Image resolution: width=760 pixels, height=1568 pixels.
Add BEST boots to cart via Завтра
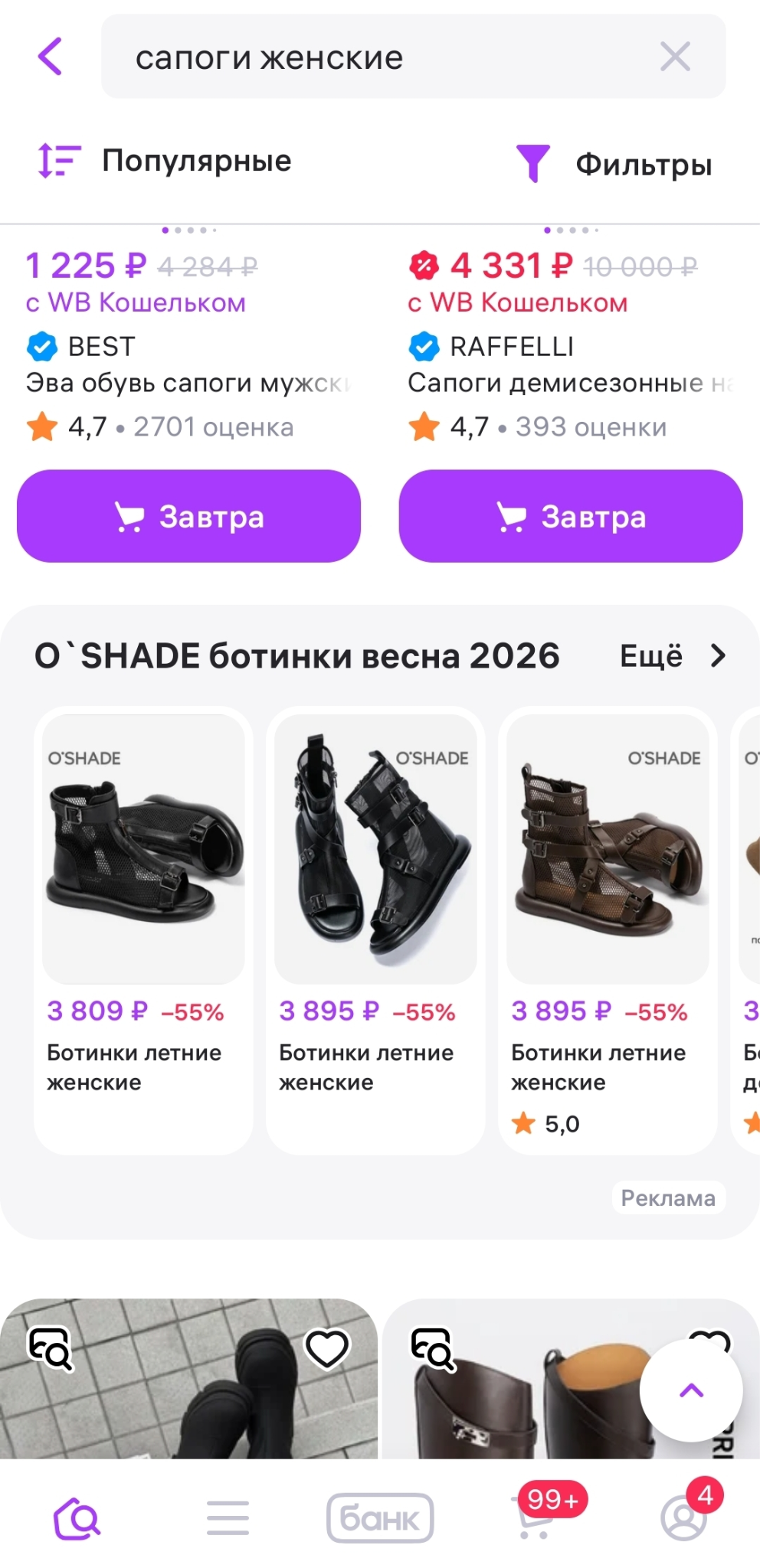188,516
